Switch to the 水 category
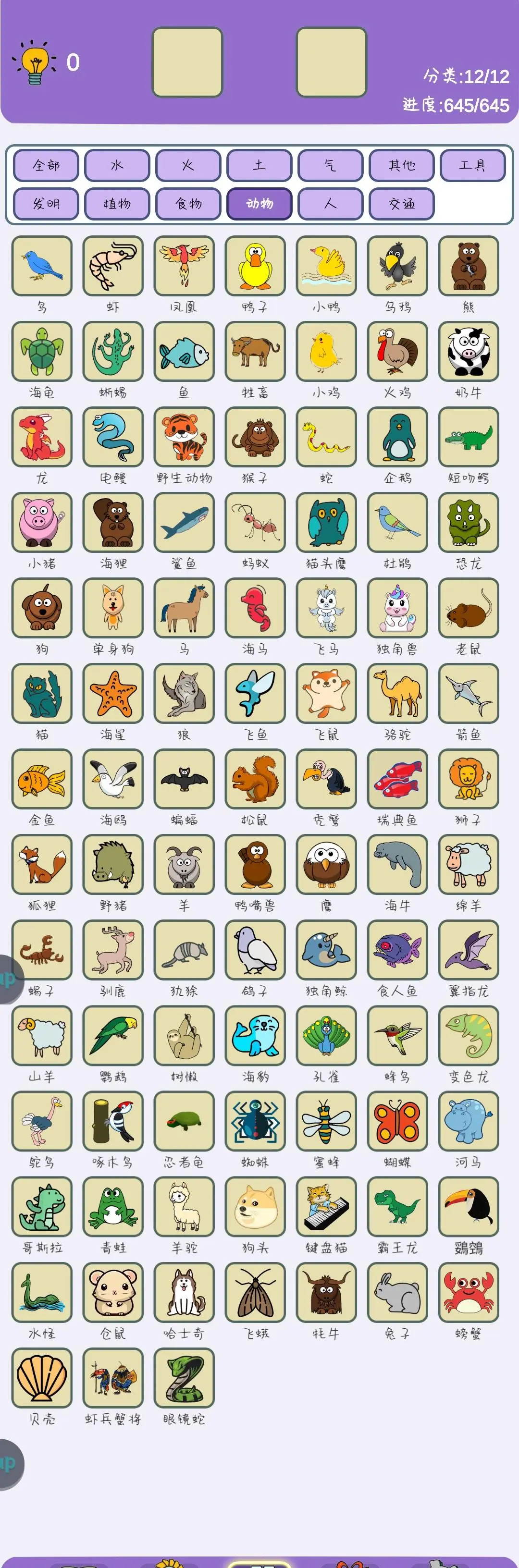 [x=117, y=166]
